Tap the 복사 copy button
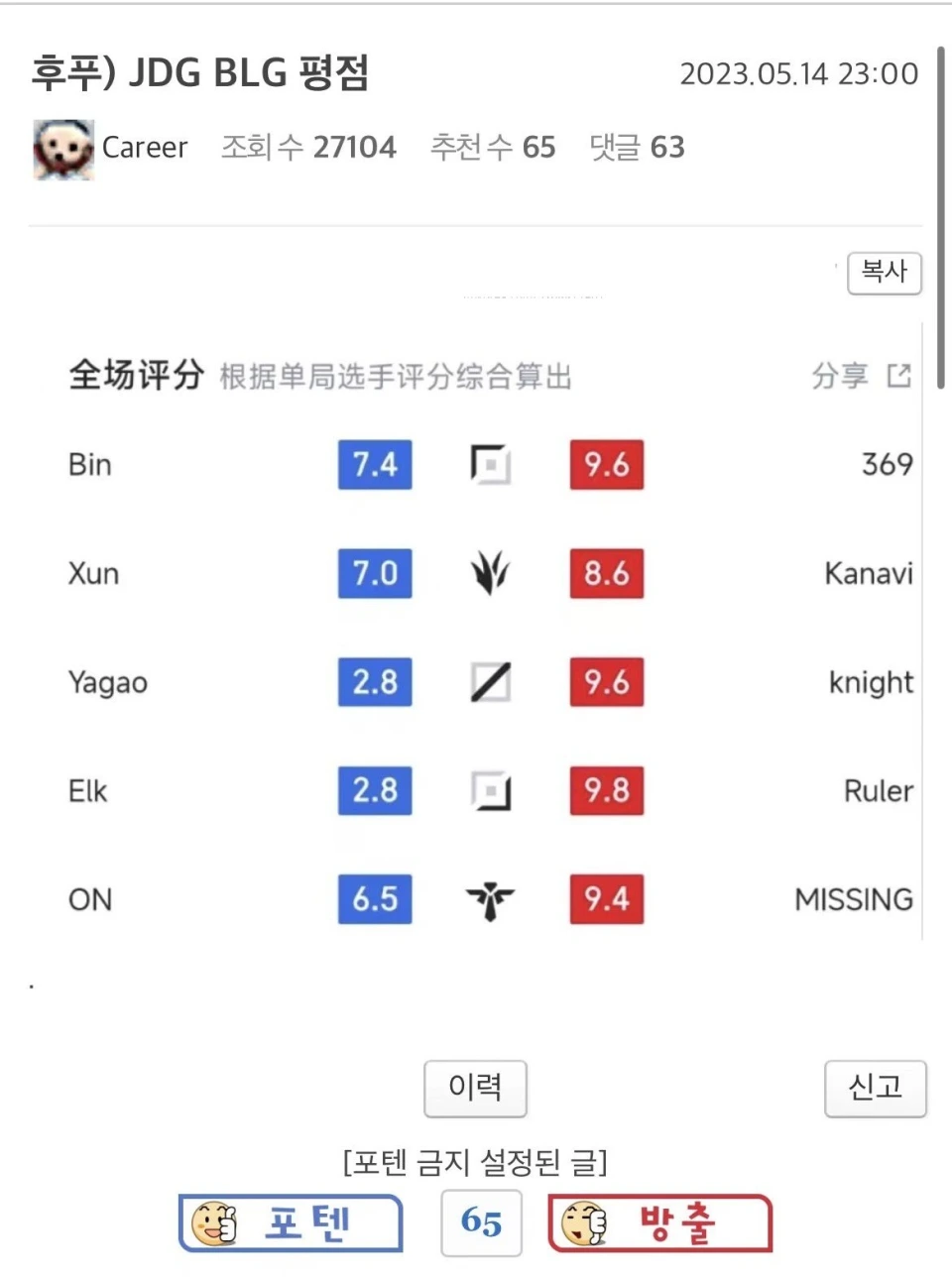The image size is (952, 1277). coord(884,273)
